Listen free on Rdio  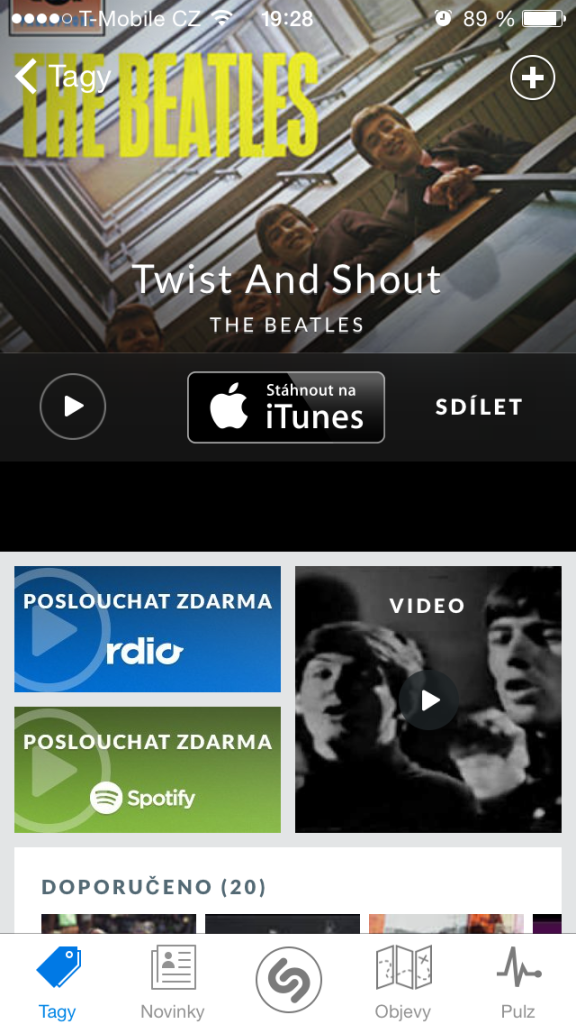click(148, 629)
